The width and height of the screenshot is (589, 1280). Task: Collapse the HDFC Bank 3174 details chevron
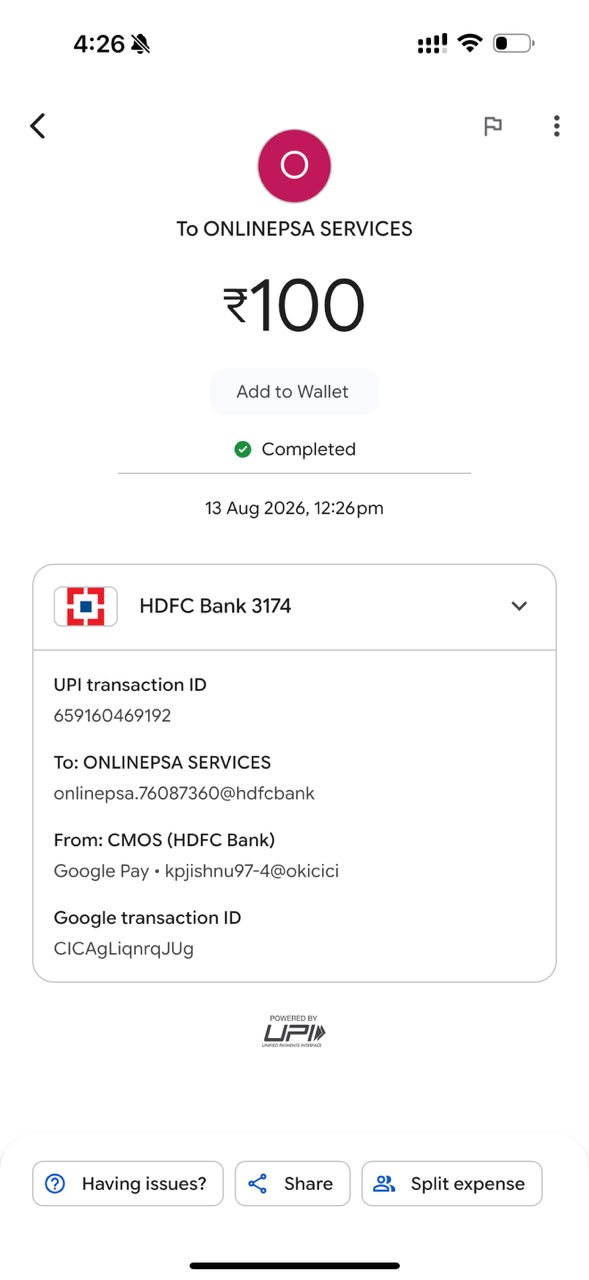pyautogui.click(x=518, y=606)
